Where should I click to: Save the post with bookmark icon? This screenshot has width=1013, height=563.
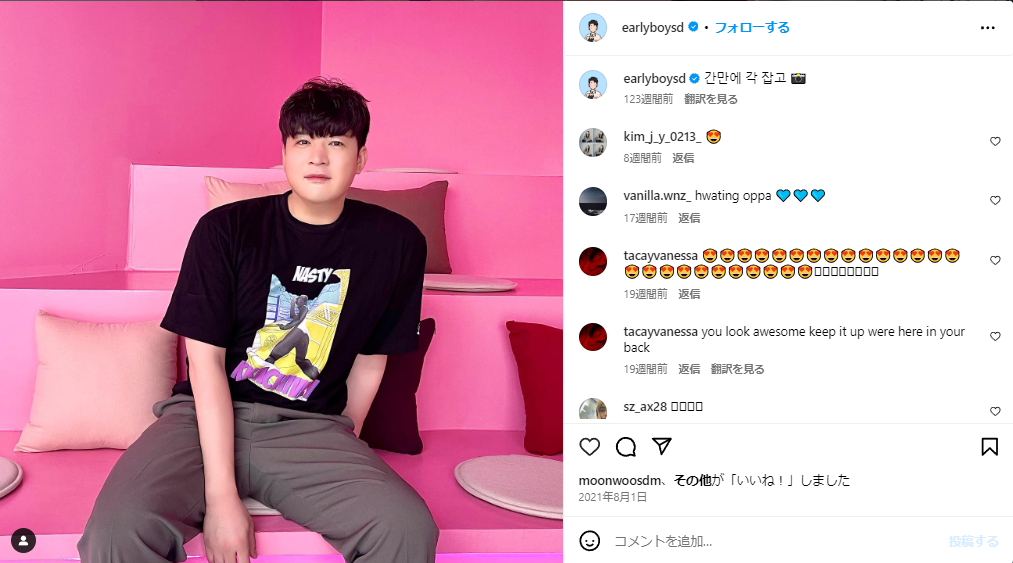coord(989,447)
